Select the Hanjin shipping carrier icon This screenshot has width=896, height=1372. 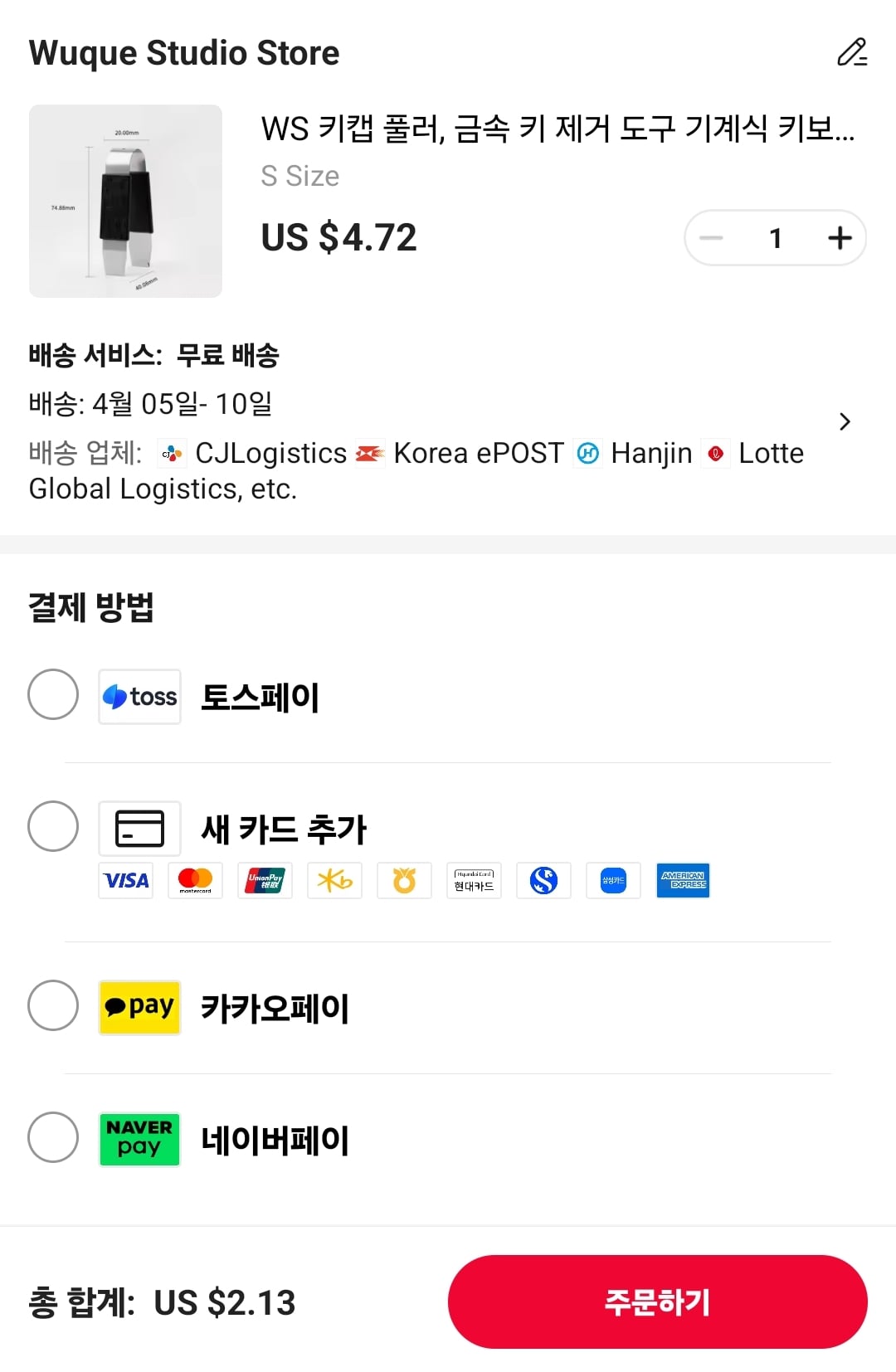(587, 453)
